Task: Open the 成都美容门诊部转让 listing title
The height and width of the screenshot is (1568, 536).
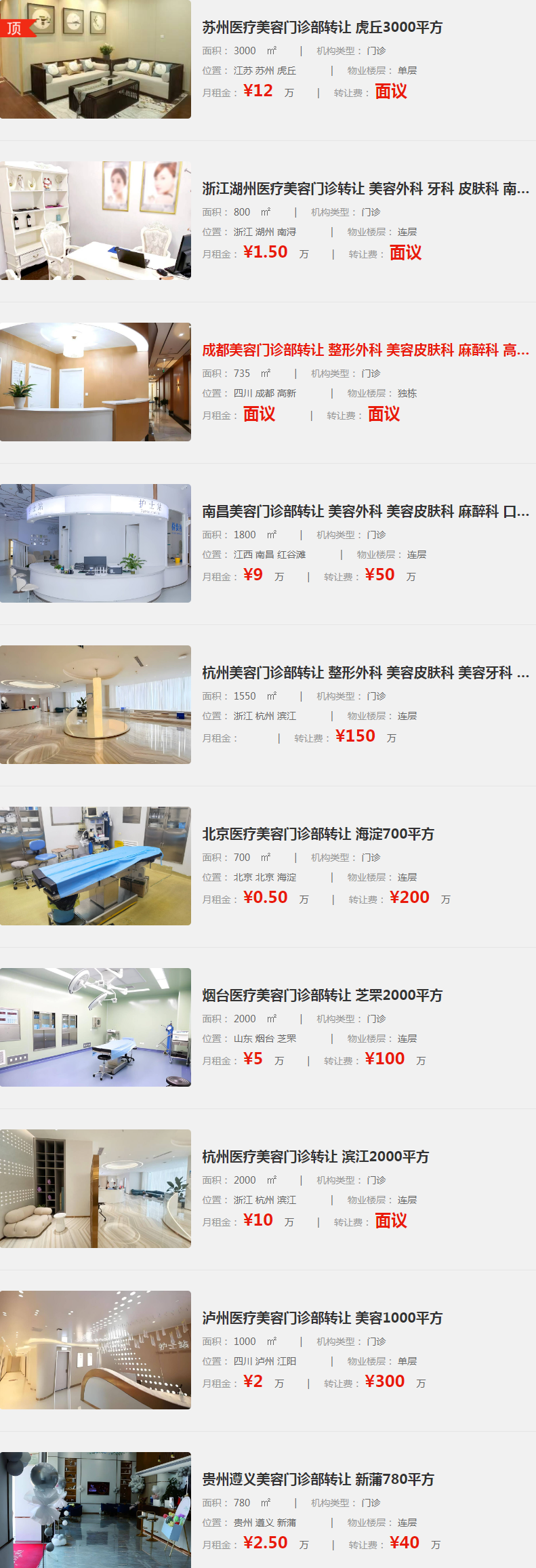Action: [x=365, y=350]
